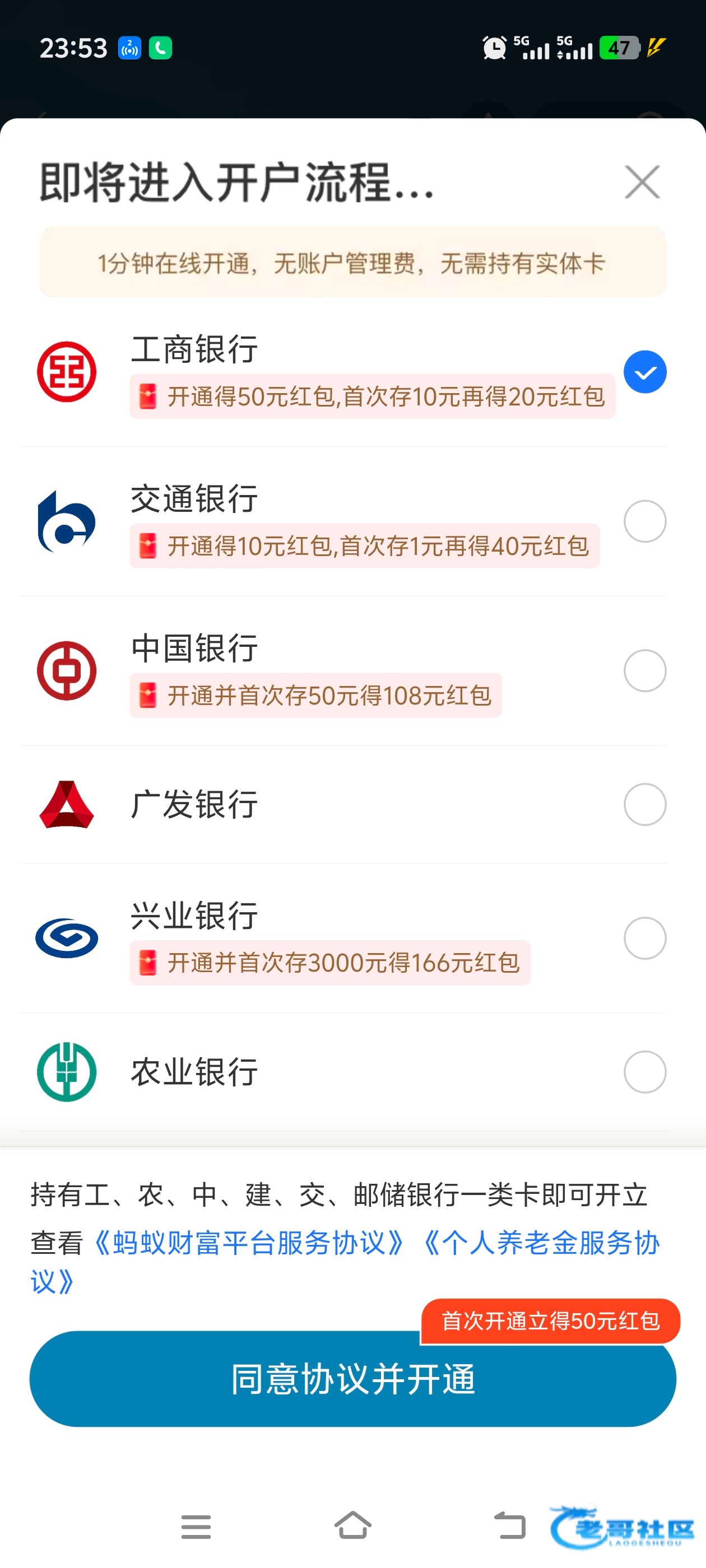Close the account opening dialog
The image size is (706, 1568).
pos(642,182)
